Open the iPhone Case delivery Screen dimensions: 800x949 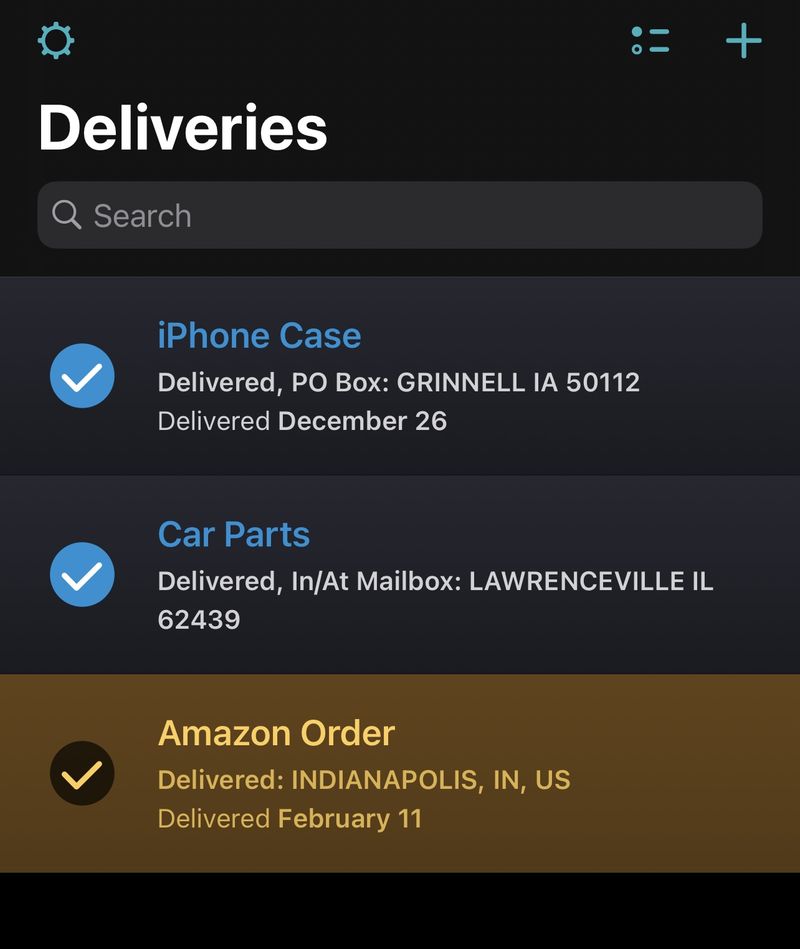click(400, 376)
